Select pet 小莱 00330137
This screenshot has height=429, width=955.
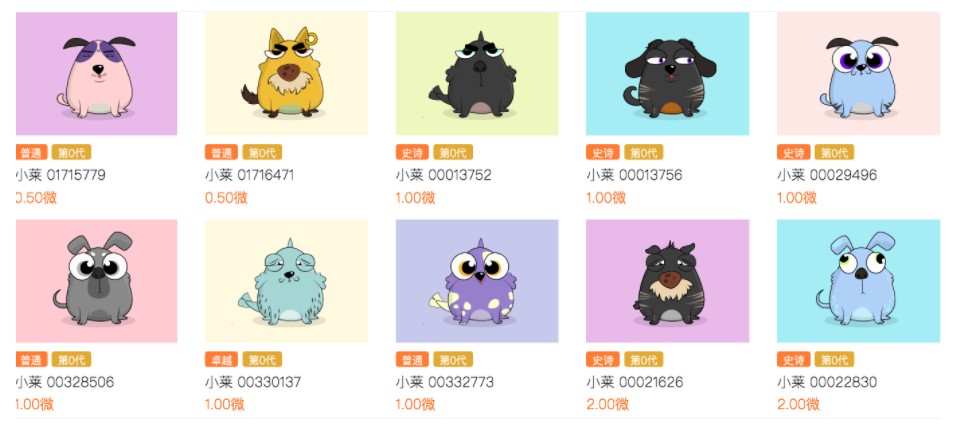click(x=286, y=281)
